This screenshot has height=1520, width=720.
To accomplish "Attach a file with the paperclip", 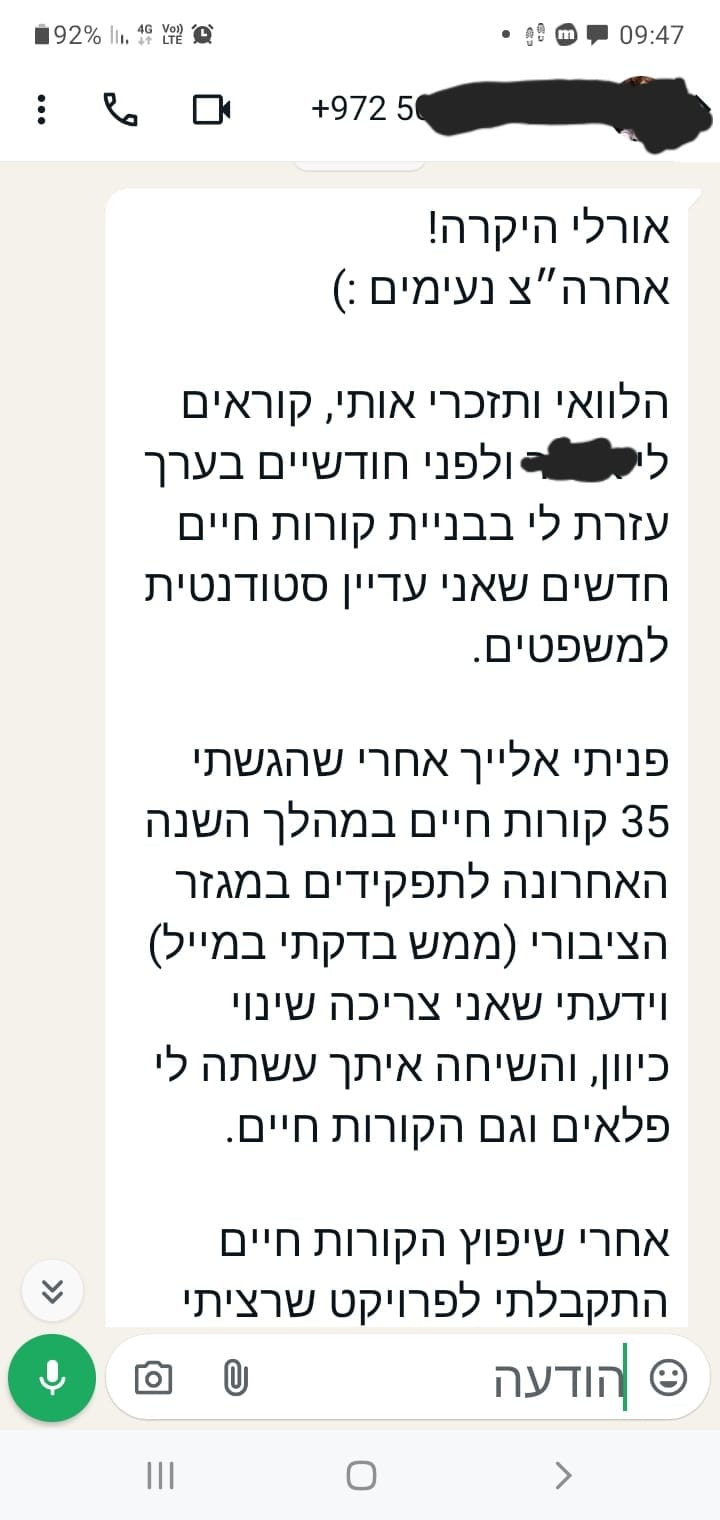I will tap(234, 1378).
